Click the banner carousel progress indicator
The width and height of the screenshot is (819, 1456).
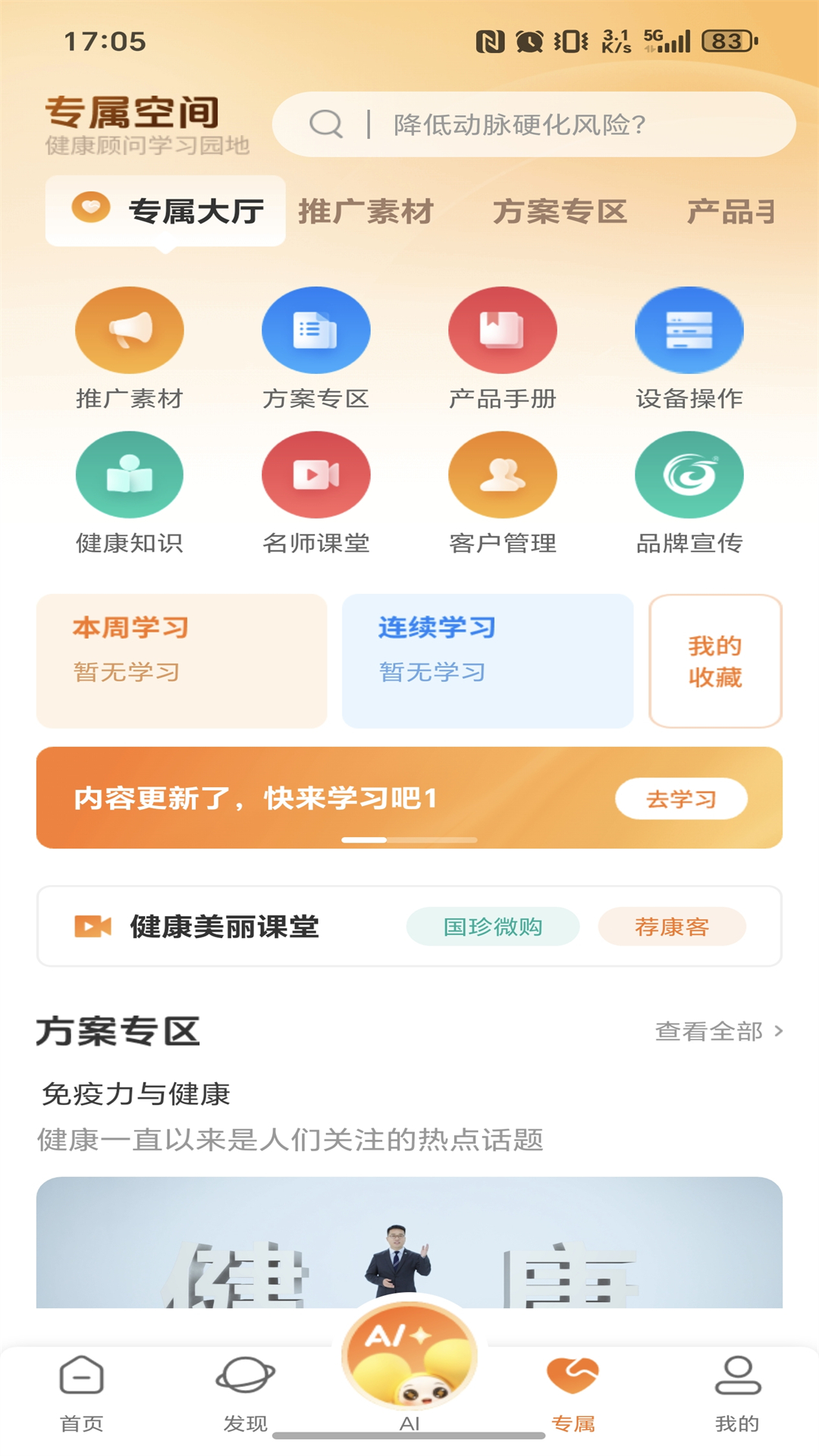coord(409,839)
